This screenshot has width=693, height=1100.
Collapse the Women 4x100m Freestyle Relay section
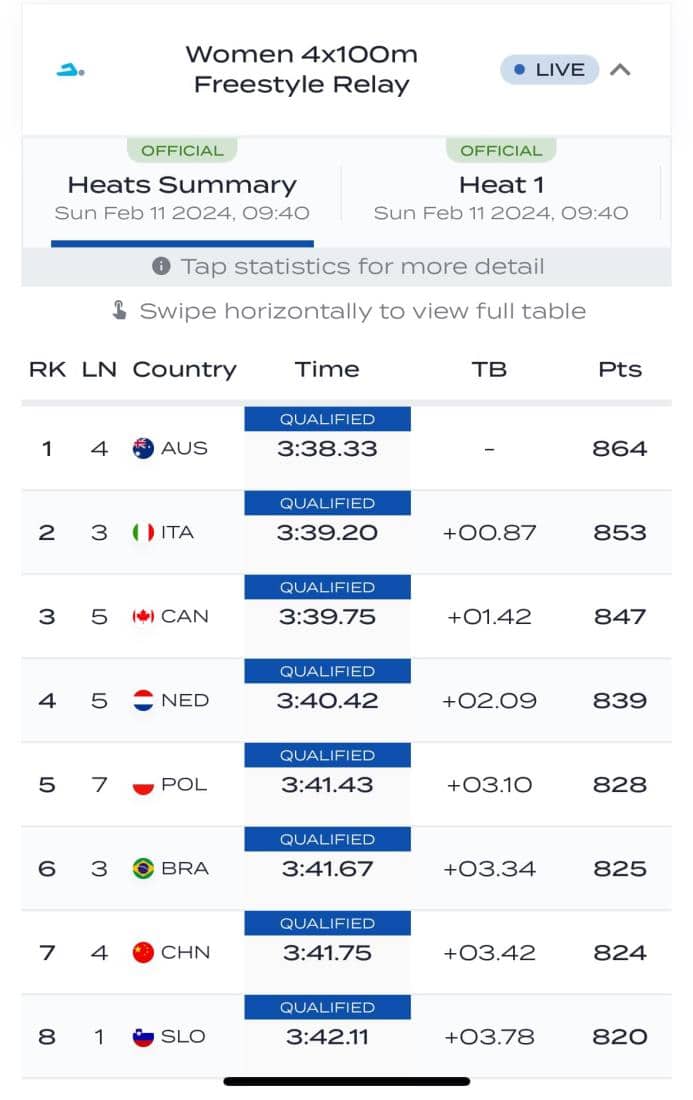pyautogui.click(x=620, y=70)
